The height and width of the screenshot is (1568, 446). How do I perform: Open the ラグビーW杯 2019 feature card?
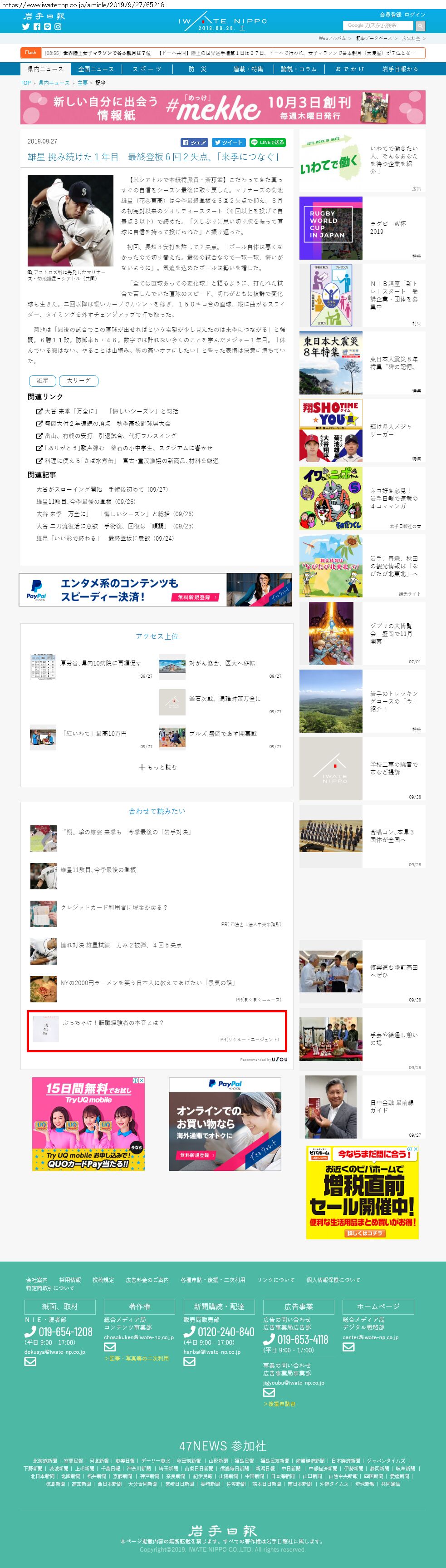(362, 228)
